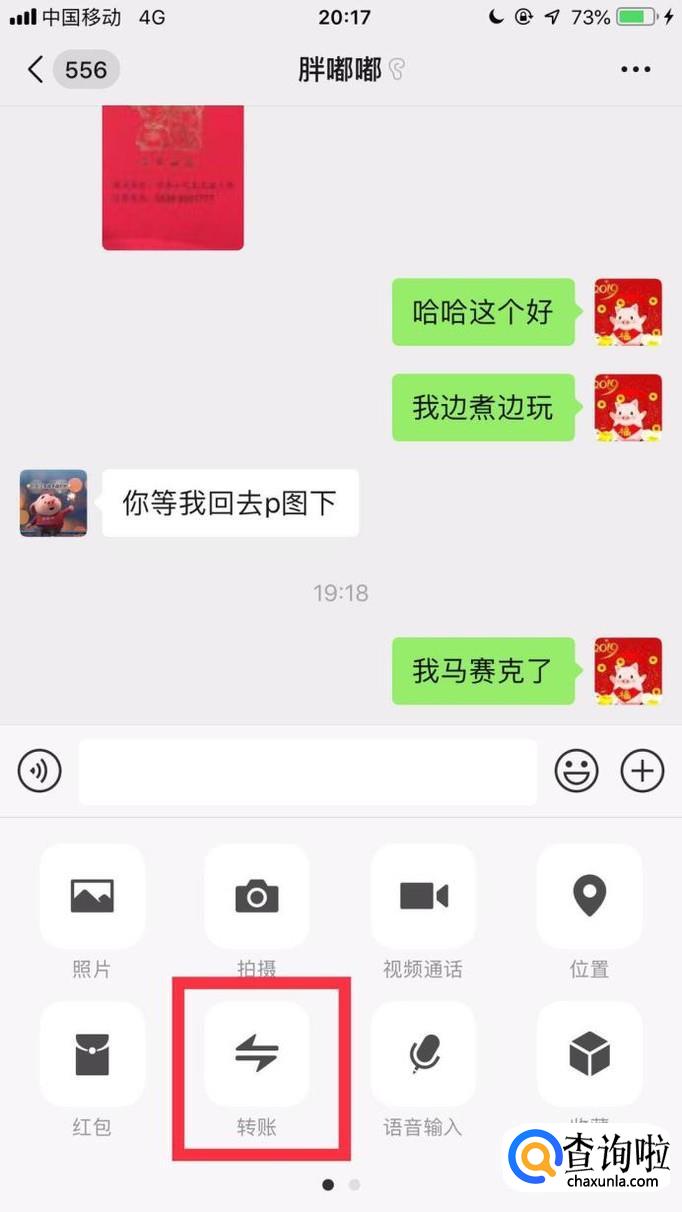
Task: Open the box icon favorites option
Action: click(x=589, y=1054)
